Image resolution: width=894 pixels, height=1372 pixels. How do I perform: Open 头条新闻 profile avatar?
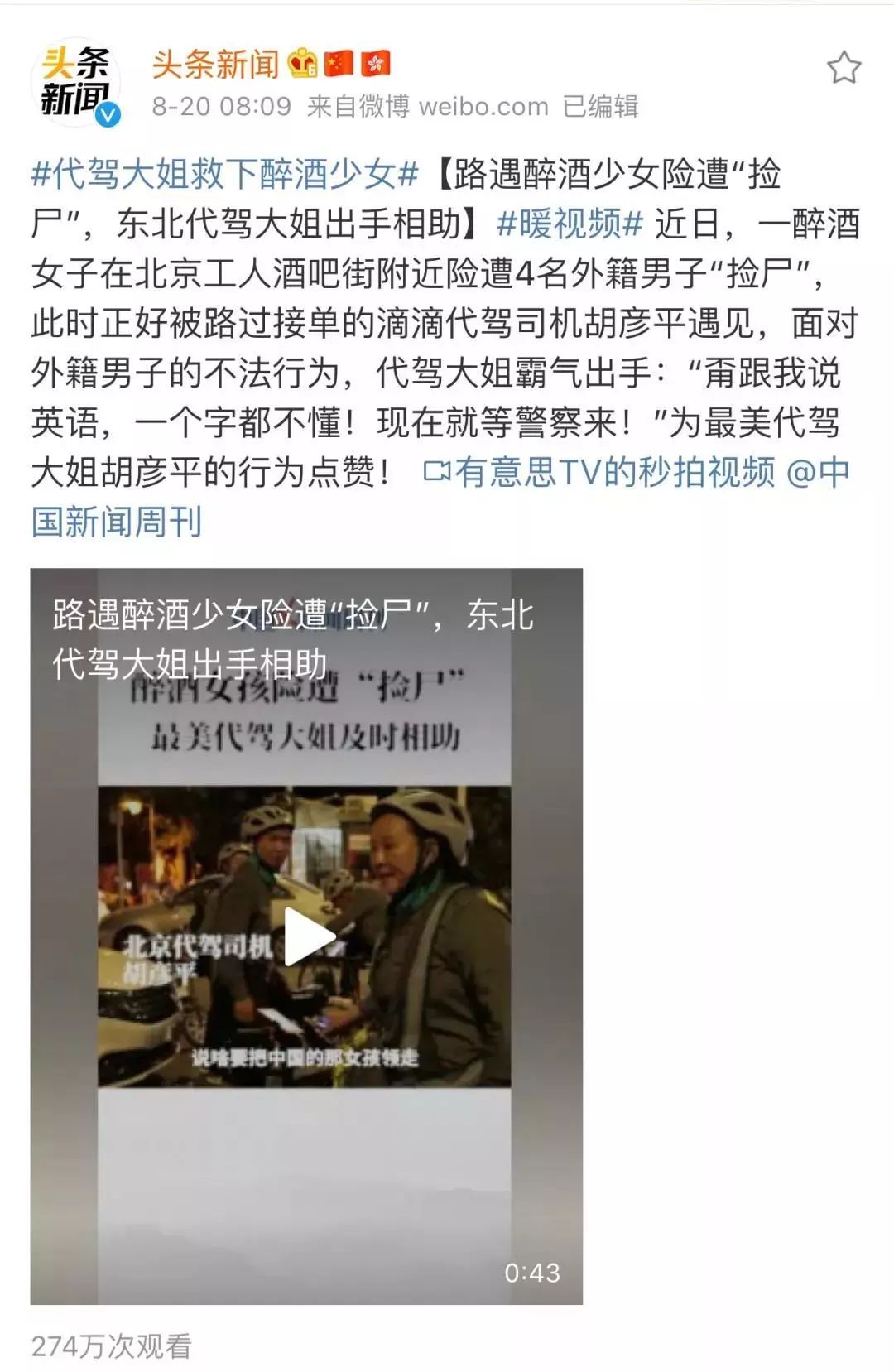[76, 83]
